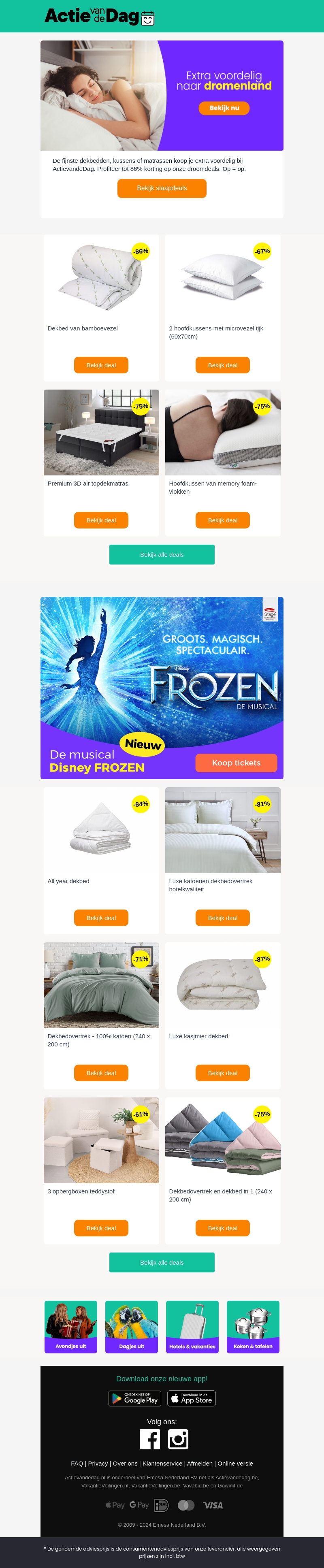Image resolution: width=324 pixels, height=1568 pixels.
Task: View deal for Premium 3D air topdekmatras
Action: tap(101, 520)
